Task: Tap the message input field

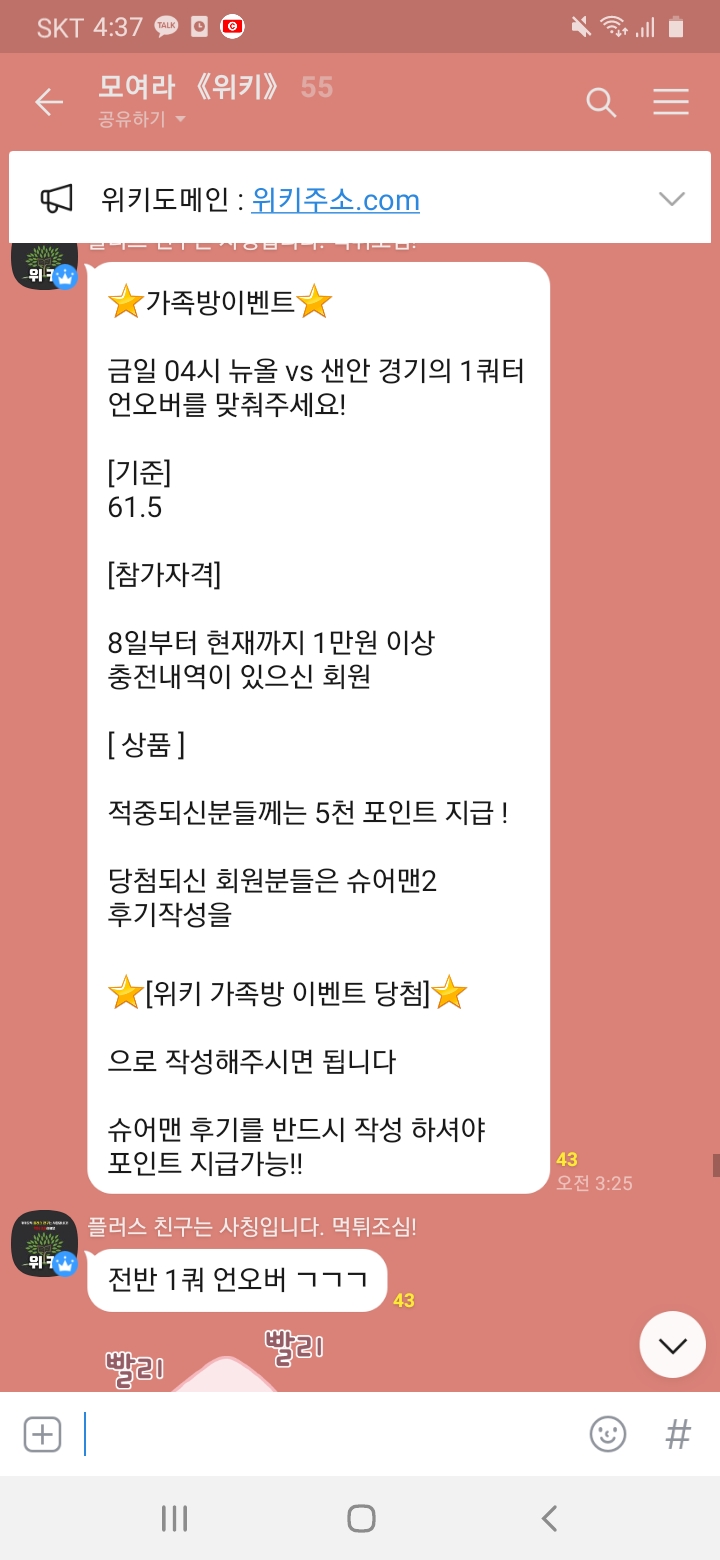Action: pos(330,1434)
